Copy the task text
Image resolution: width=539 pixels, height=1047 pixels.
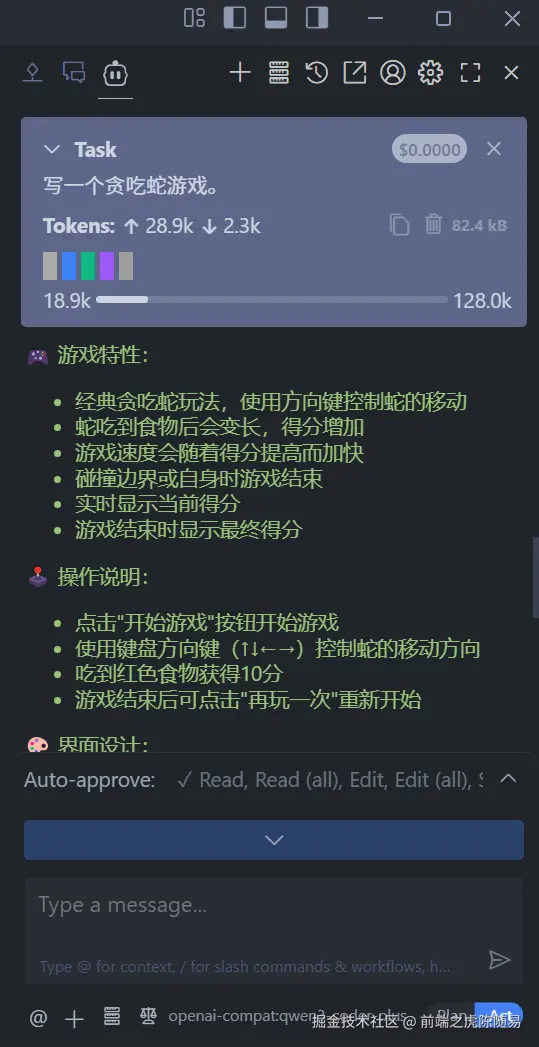click(x=399, y=225)
